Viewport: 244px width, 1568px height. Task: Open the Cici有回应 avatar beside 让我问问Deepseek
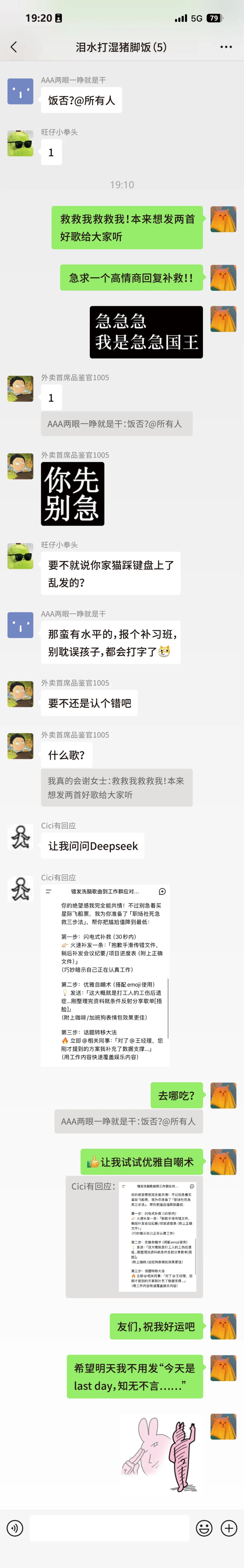tap(20, 837)
